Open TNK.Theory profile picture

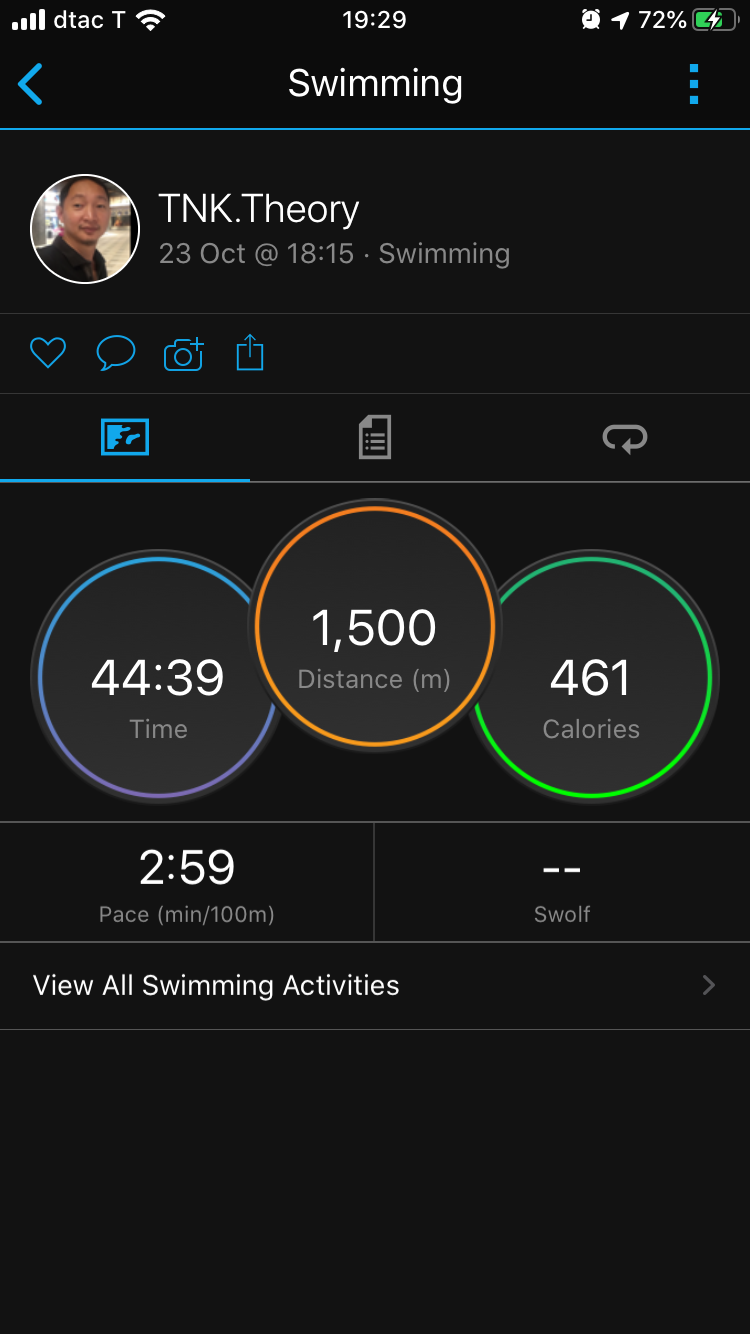(85, 229)
